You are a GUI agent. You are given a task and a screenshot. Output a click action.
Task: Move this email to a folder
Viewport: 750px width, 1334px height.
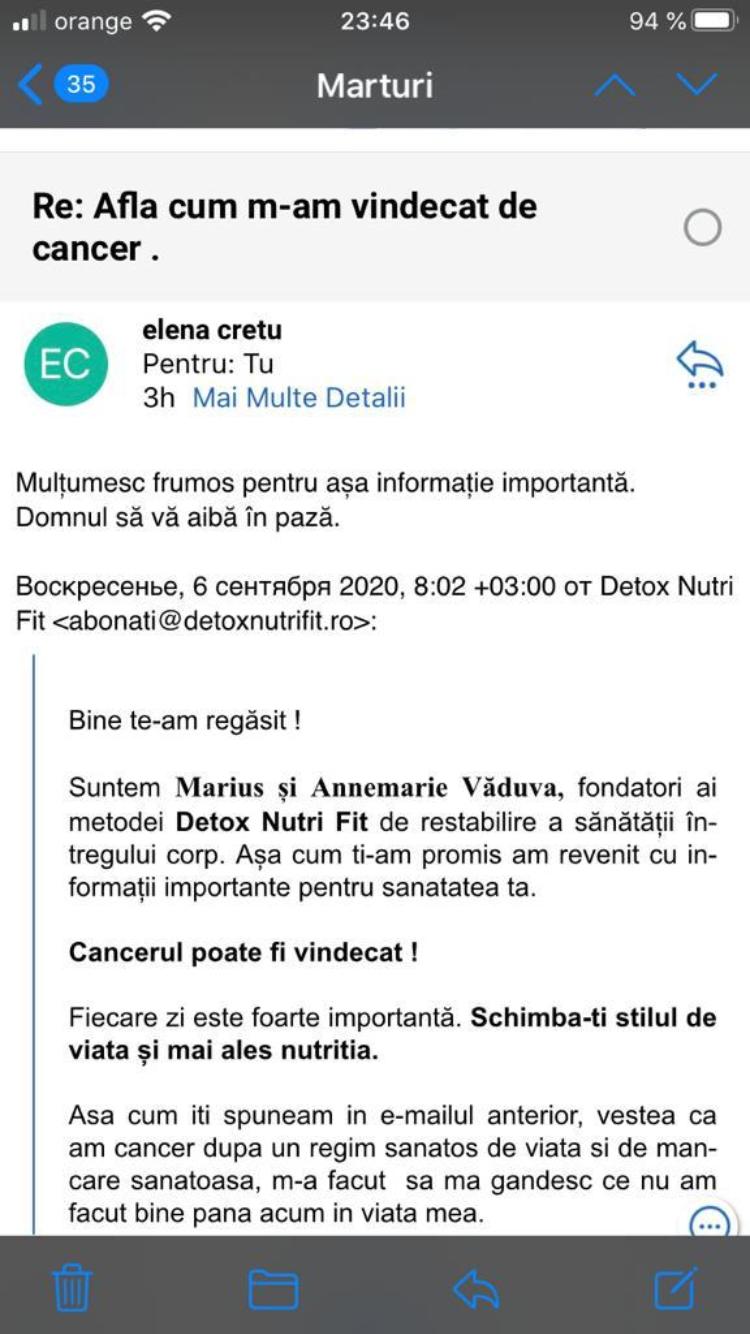pyautogui.click(x=273, y=1288)
